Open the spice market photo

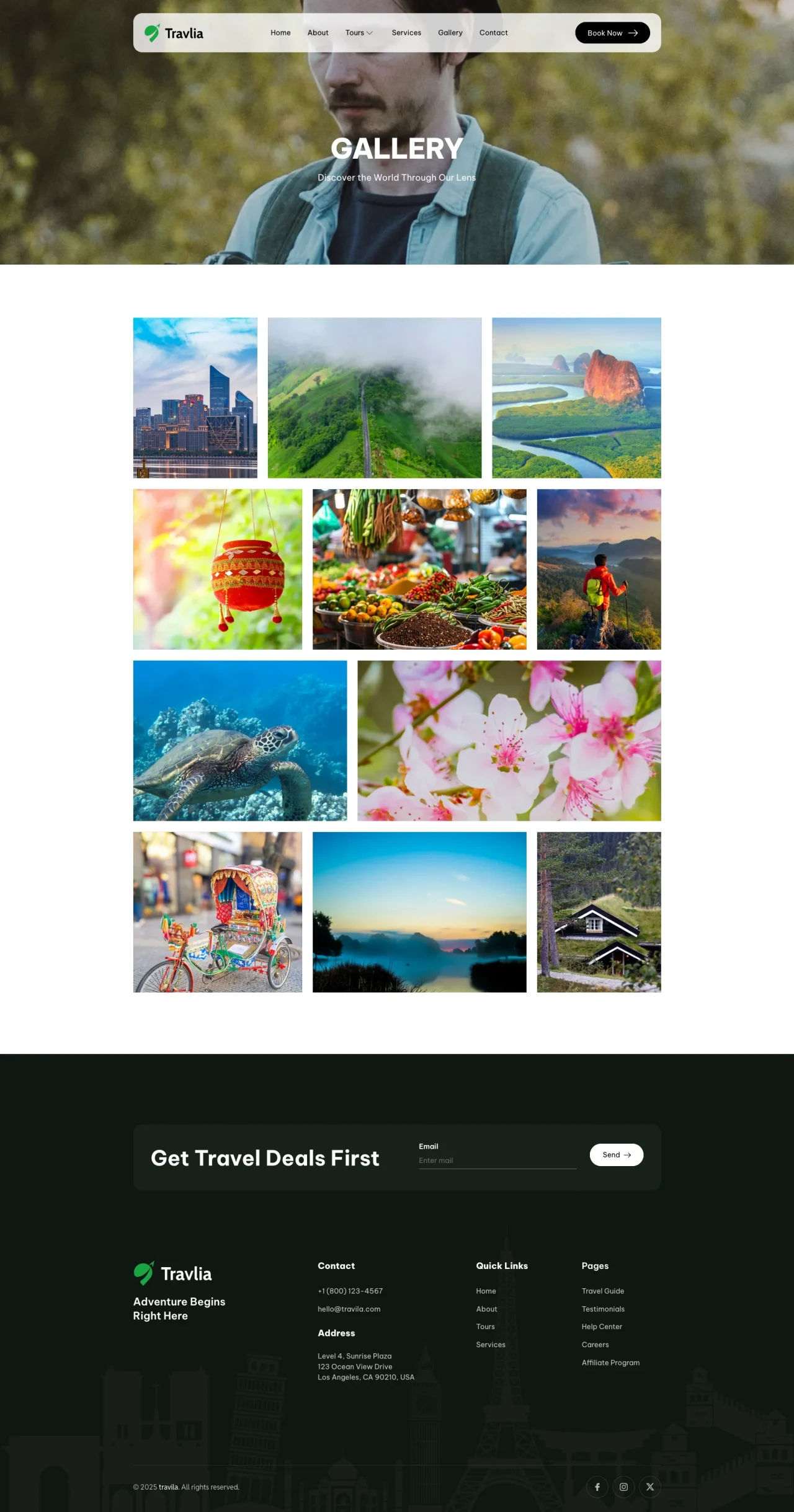[419, 569]
